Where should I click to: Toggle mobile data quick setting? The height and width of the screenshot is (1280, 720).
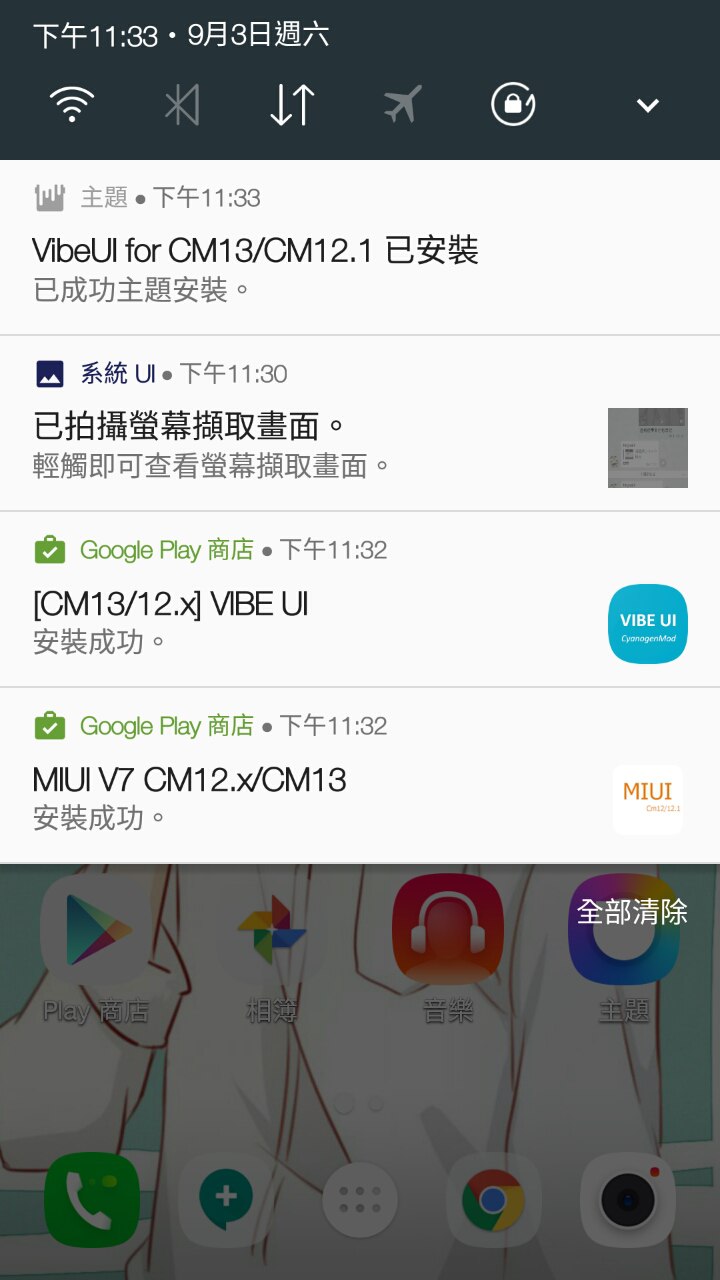(x=292, y=105)
